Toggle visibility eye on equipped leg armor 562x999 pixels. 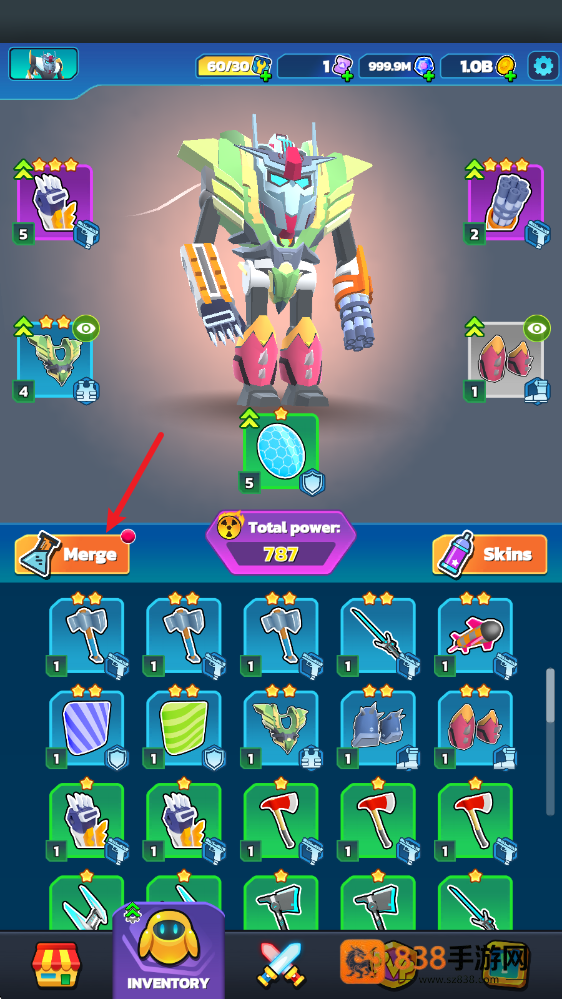pyautogui.click(x=537, y=329)
